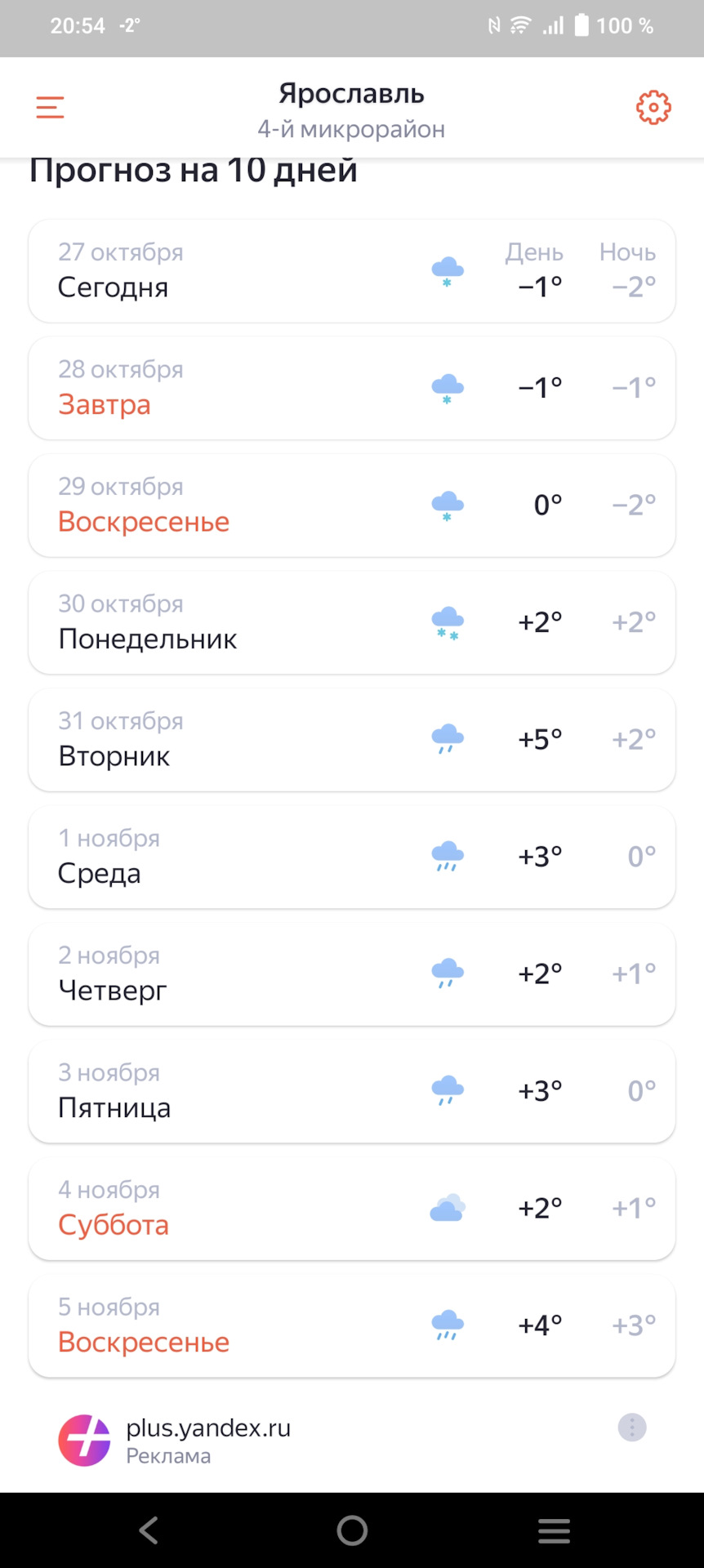
Task: Go to the home screen
Action: click(x=352, y=1530)
